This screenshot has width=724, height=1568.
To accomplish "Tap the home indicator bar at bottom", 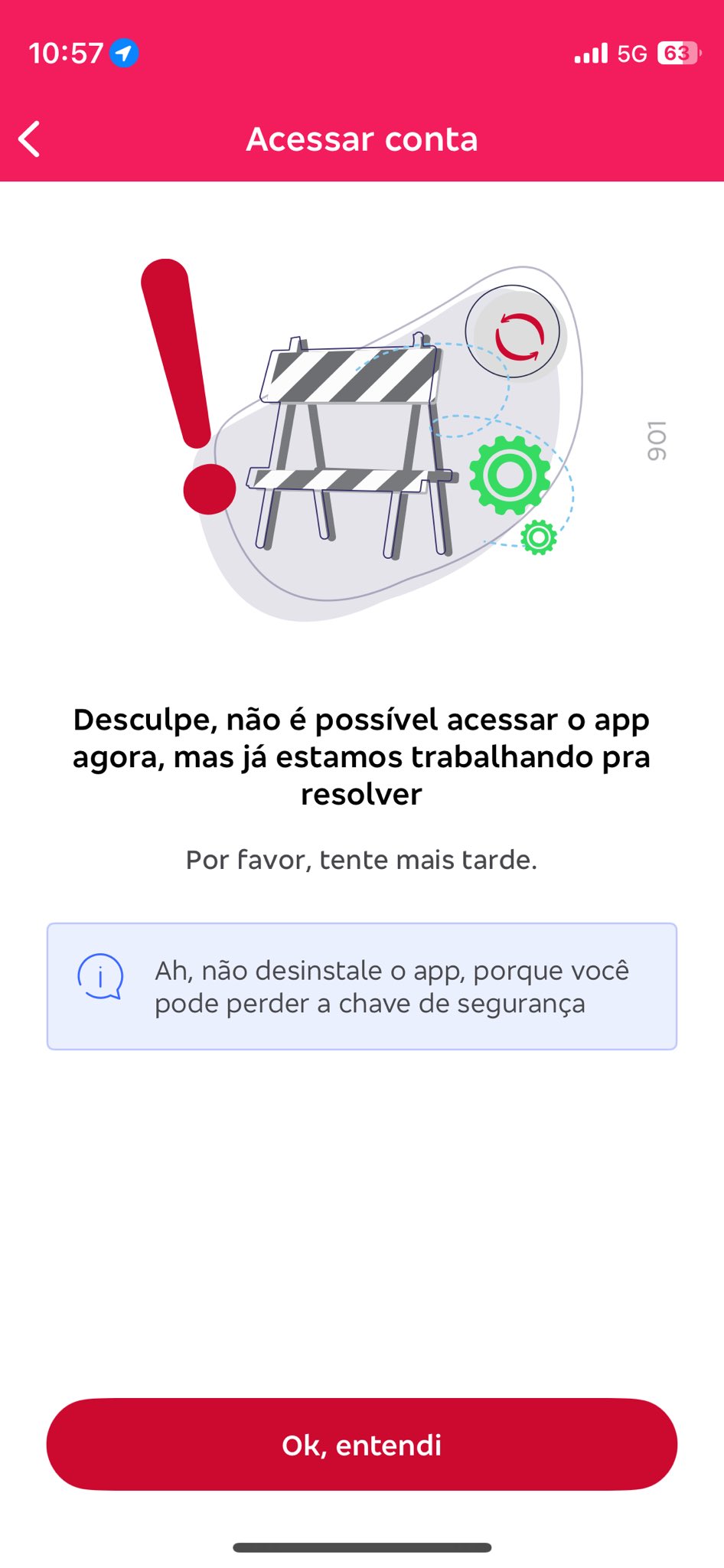I will [361, 1547].
